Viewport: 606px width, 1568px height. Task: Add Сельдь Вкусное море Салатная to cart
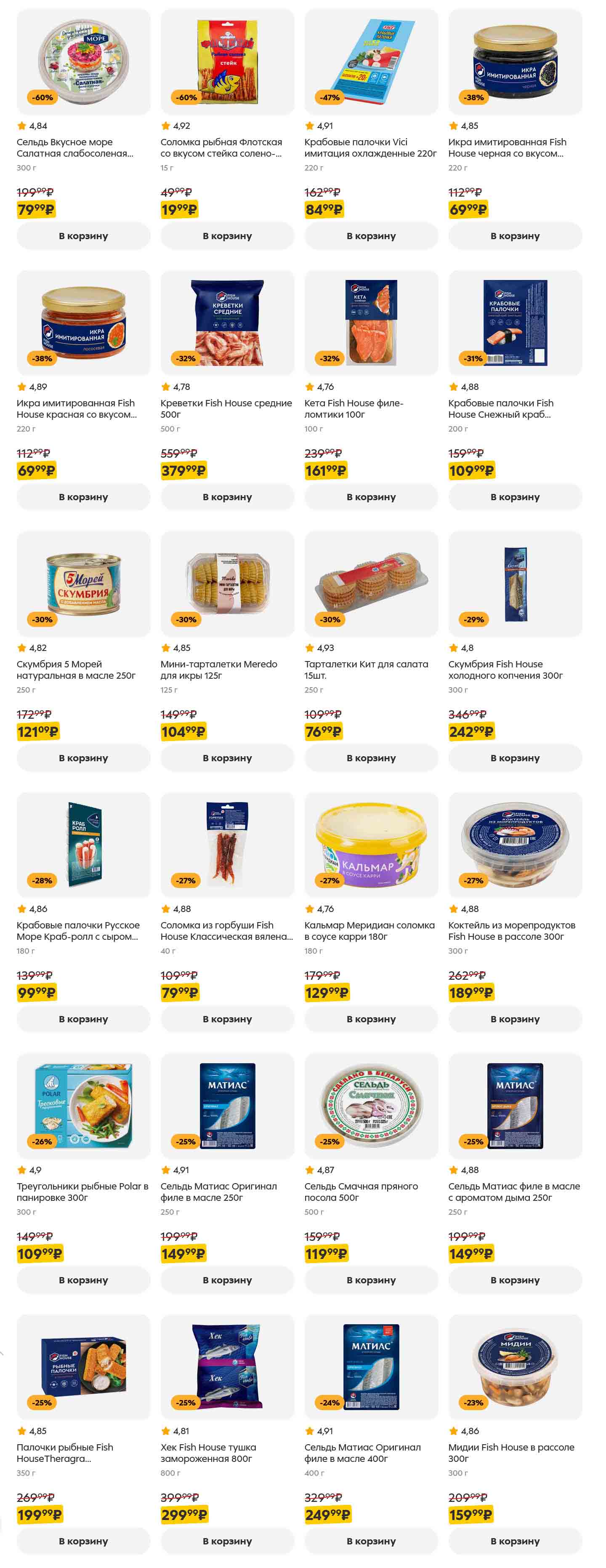point(83,235)
